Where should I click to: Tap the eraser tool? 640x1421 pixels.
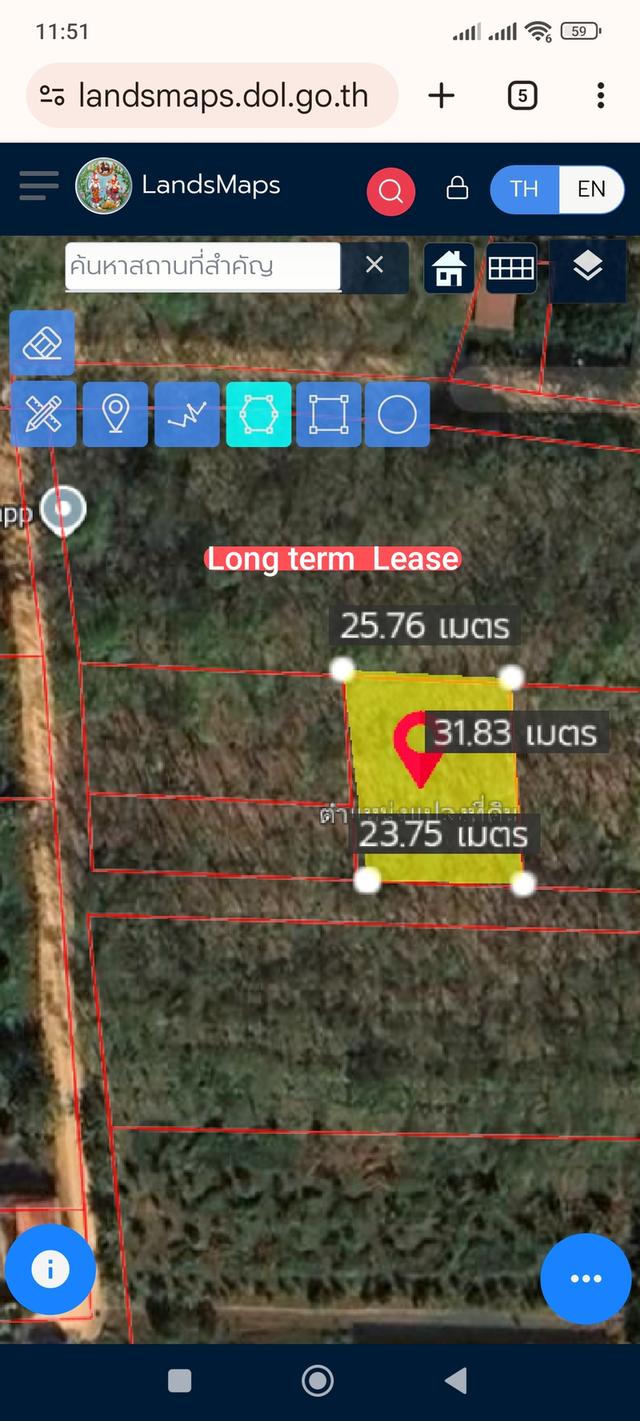tap(42, 343)
